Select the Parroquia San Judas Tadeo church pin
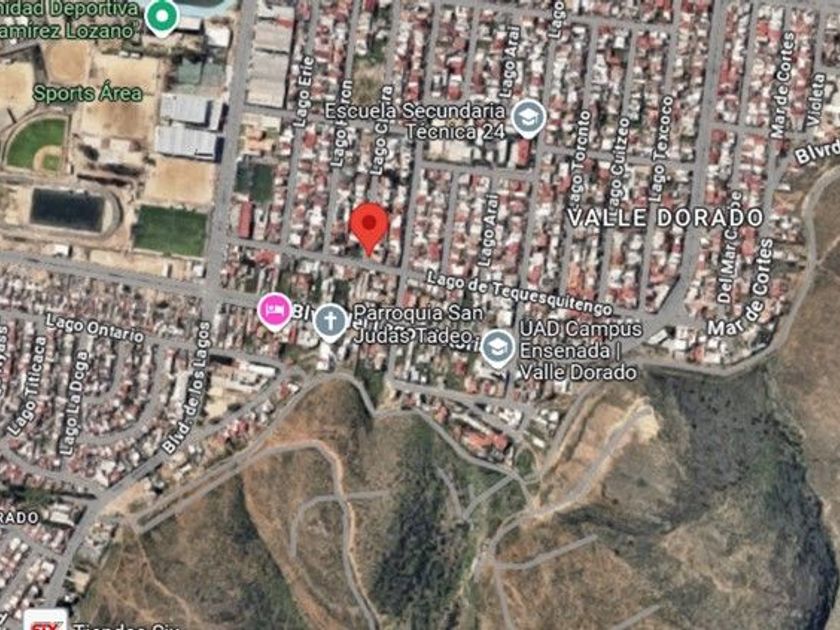 (x=331, y=322)
